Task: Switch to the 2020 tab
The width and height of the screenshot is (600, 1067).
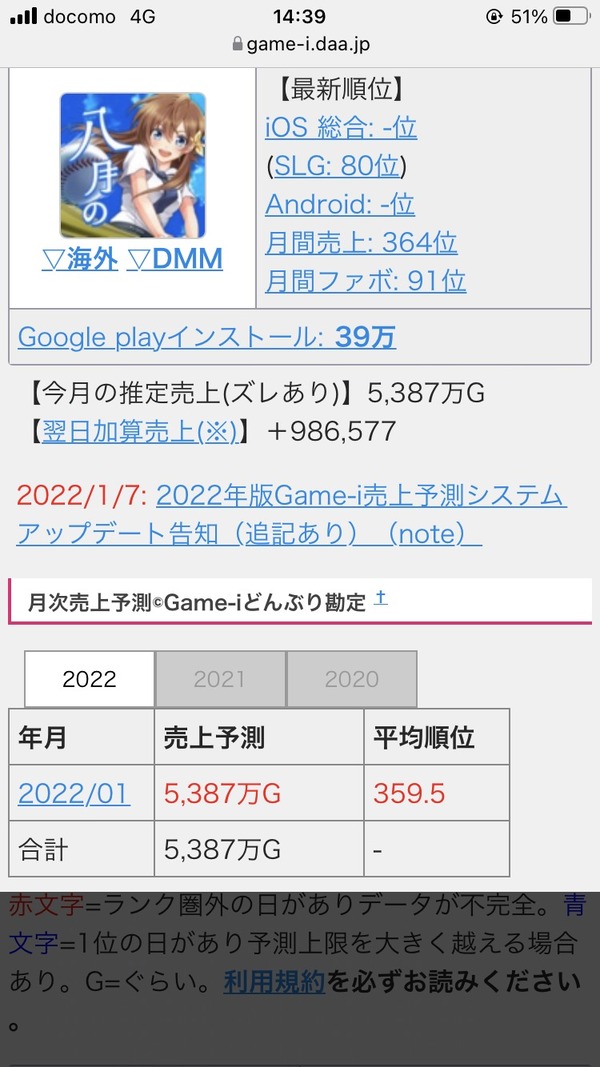Action: coord(352,679)
